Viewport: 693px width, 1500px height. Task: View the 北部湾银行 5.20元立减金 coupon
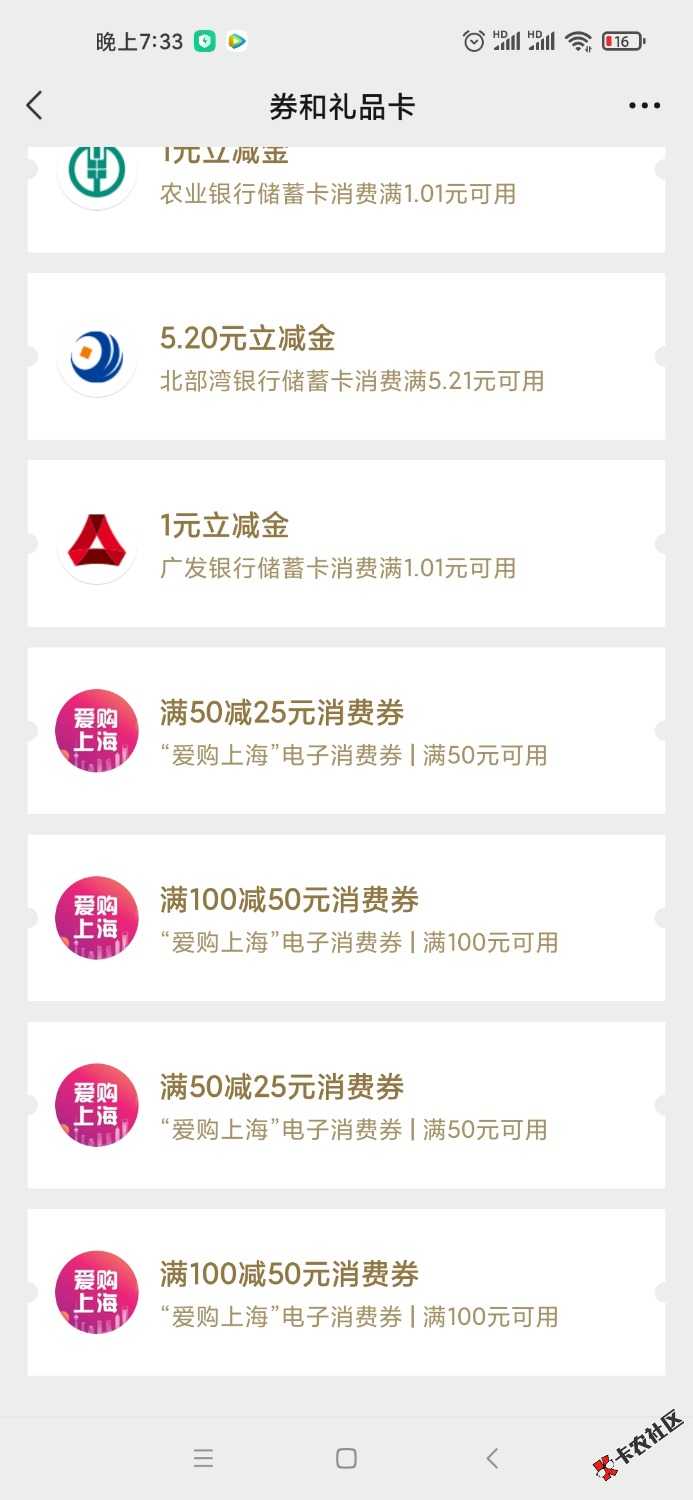click(345, 356)
